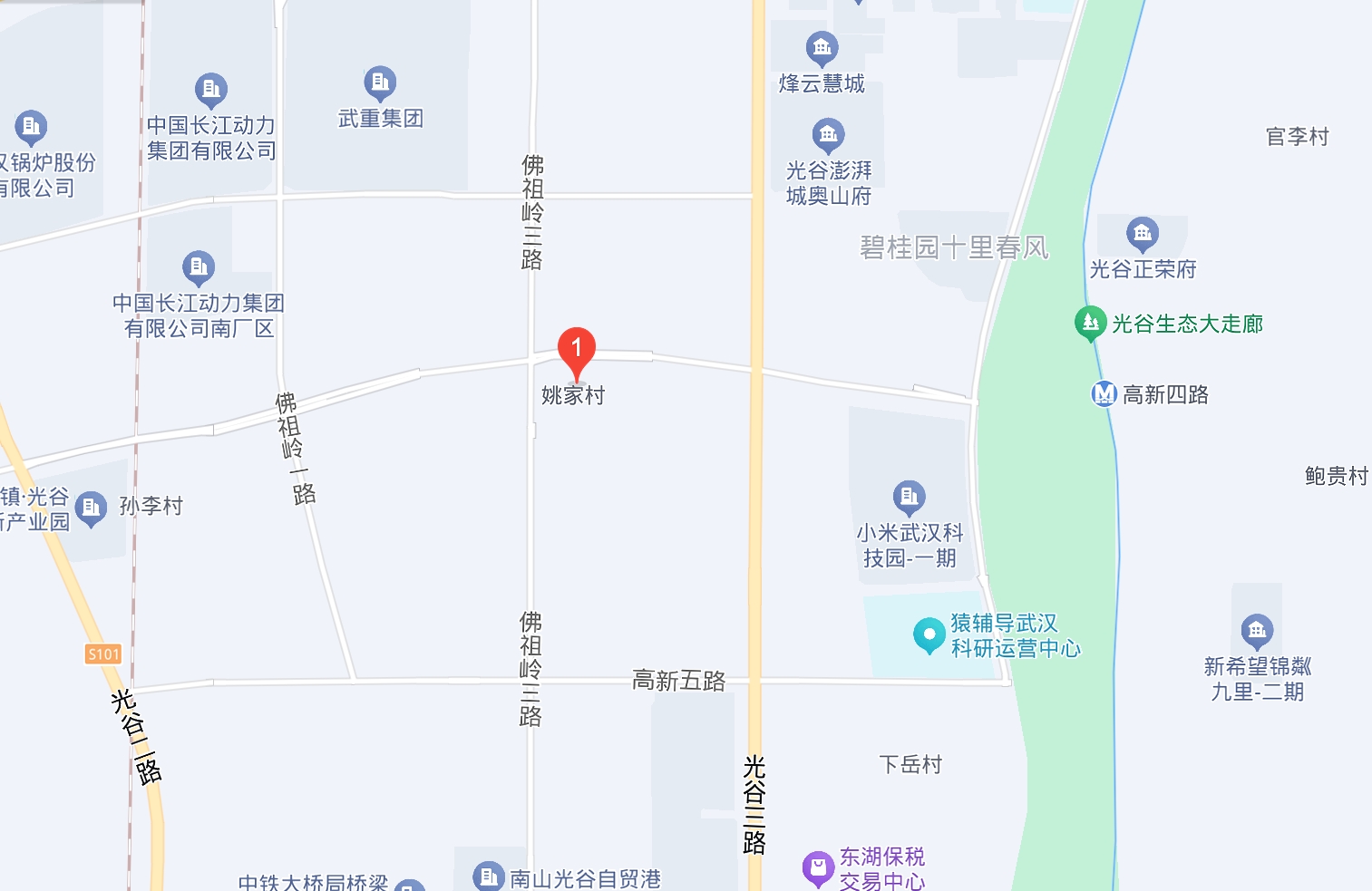Open the 东湖保税交易中心 shopping marker
Image resolution: width=1372 pixels, height=891 pixels.
pyautogui.click(x=818, y=867)
